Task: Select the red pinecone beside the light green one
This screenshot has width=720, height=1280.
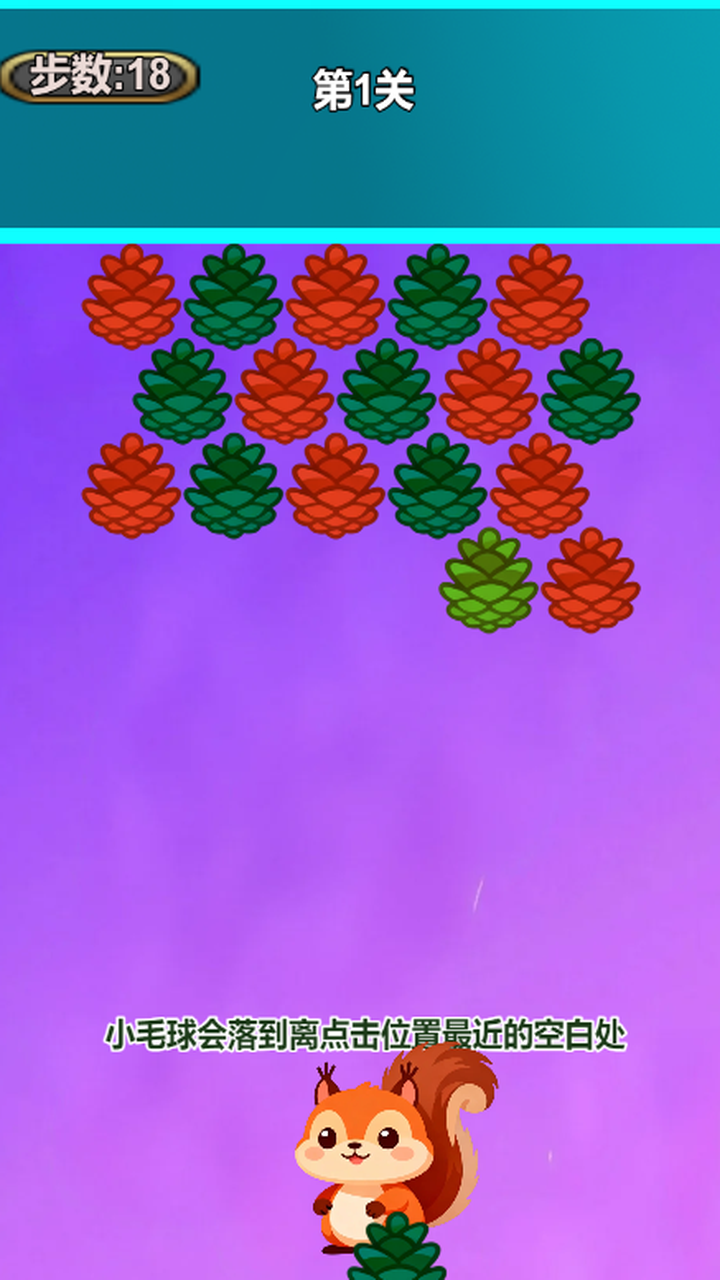Action: click(x=590, y=581)
